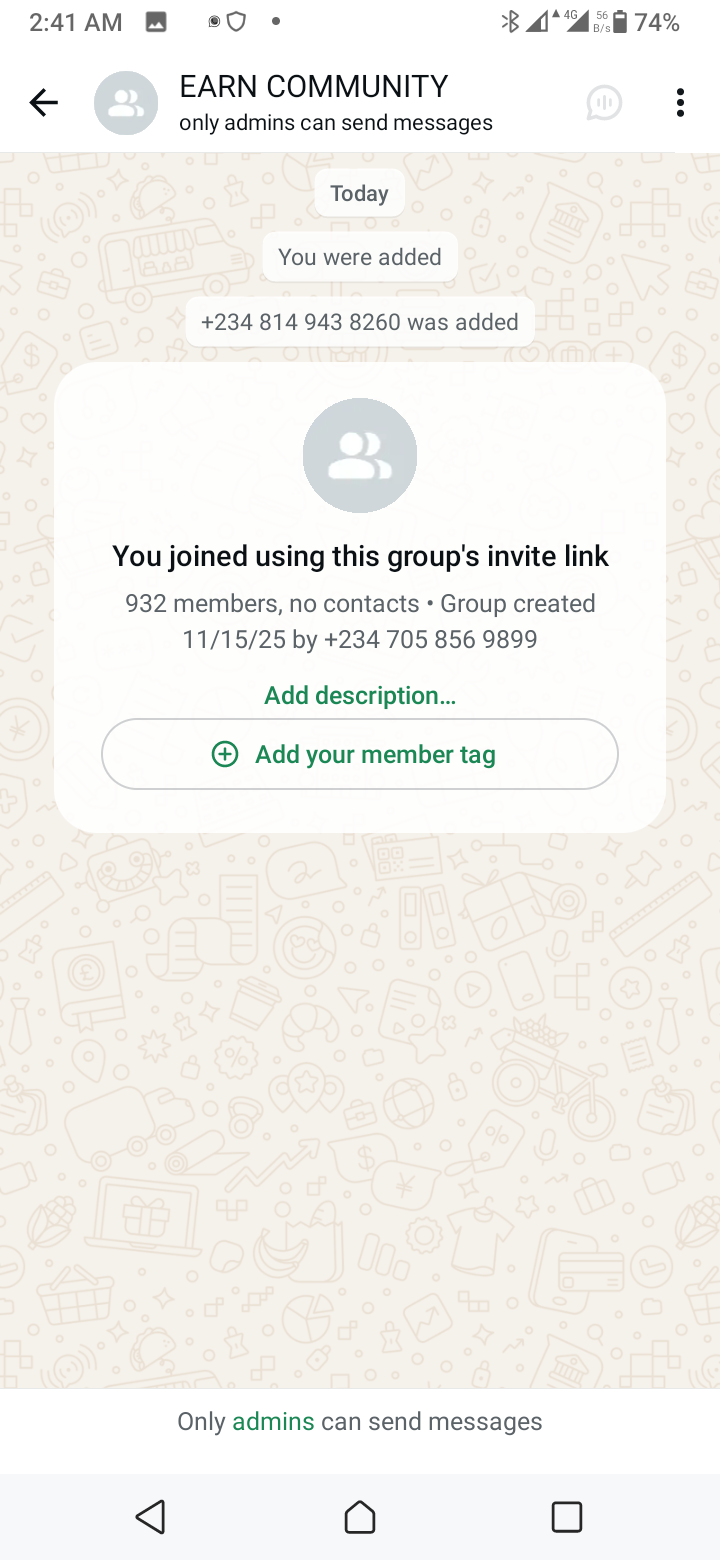Go back from EARN COMMUNITY chat

pos(43,102)
